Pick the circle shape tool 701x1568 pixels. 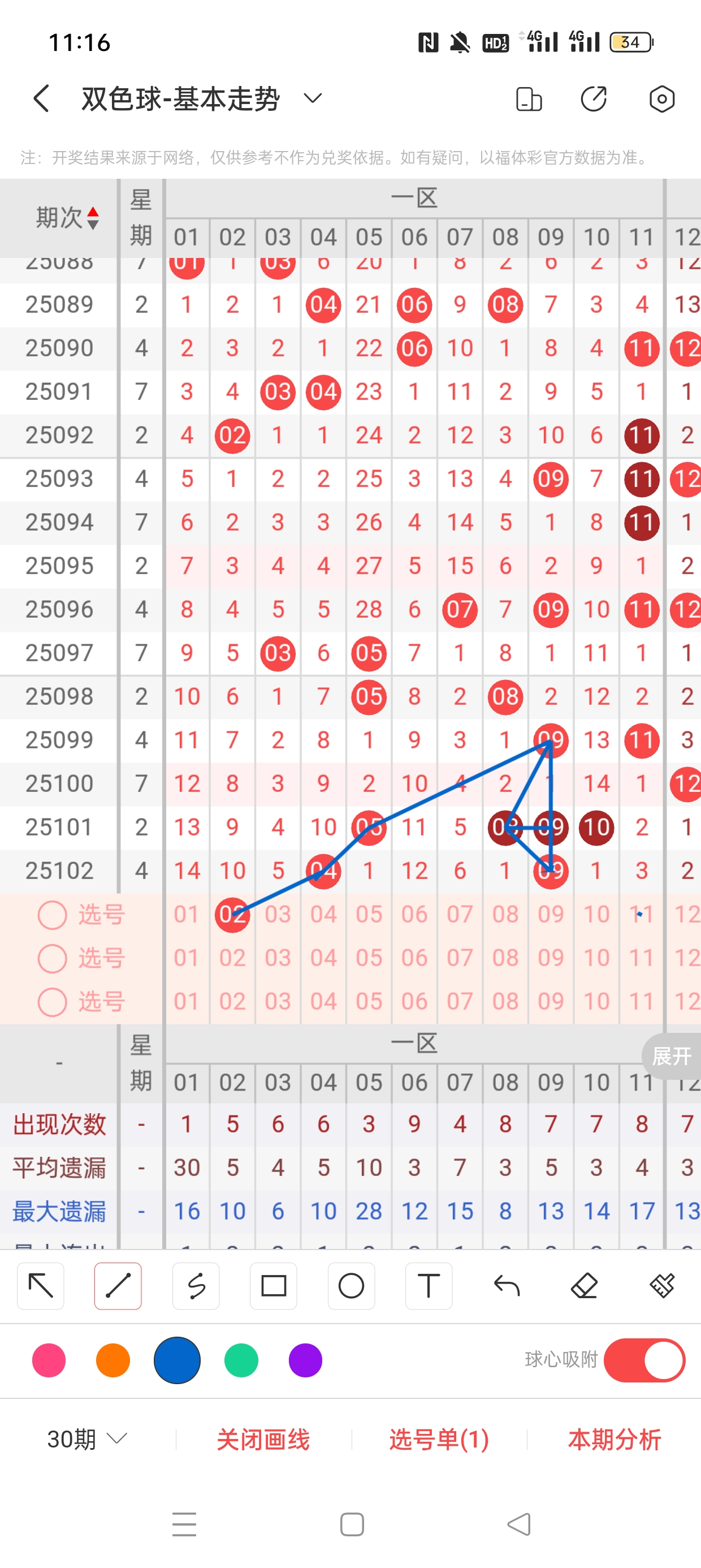[x=351, y=1286]
